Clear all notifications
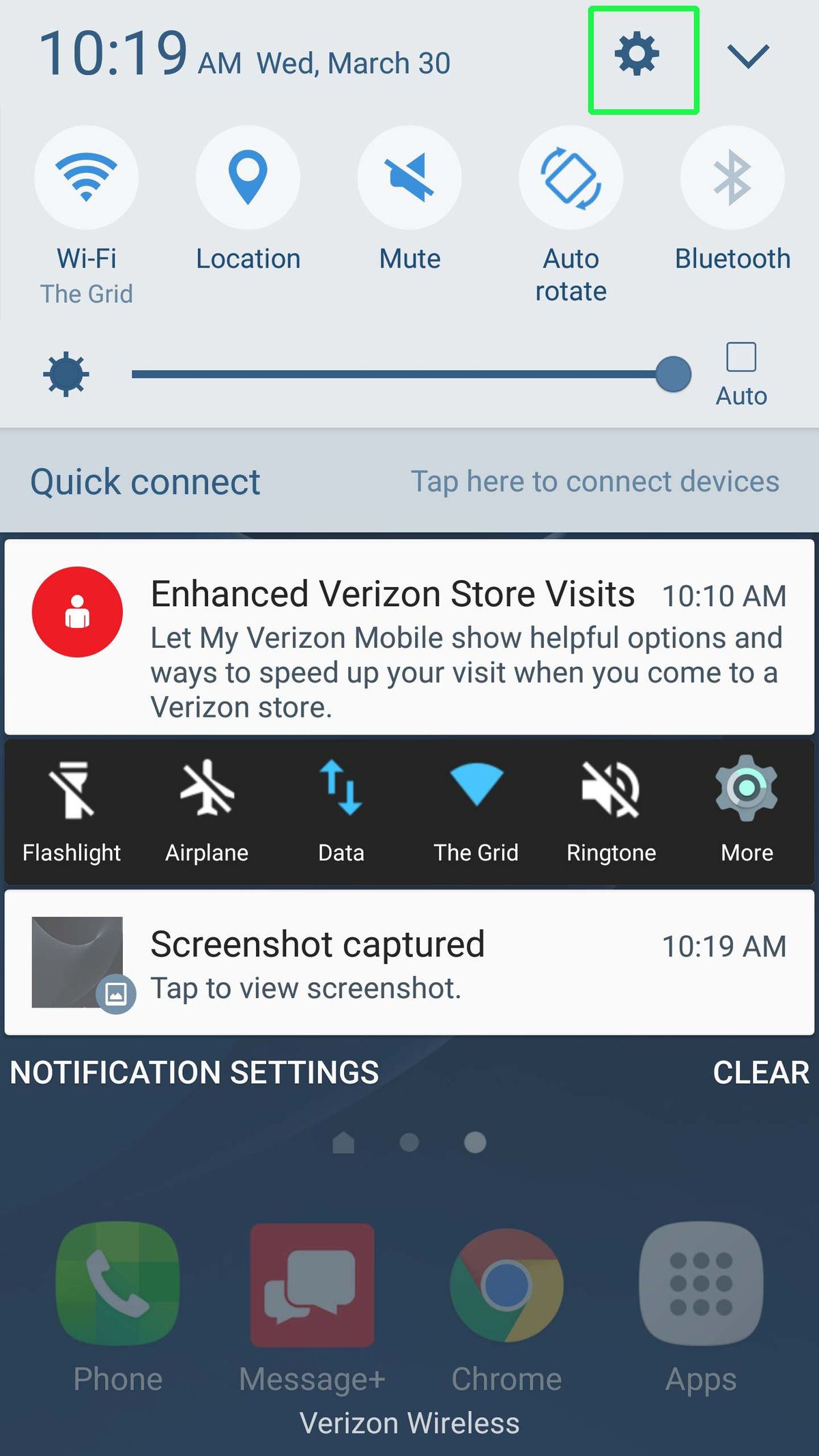Viewport: 819px width, 1456px height. click(760, 1072)
